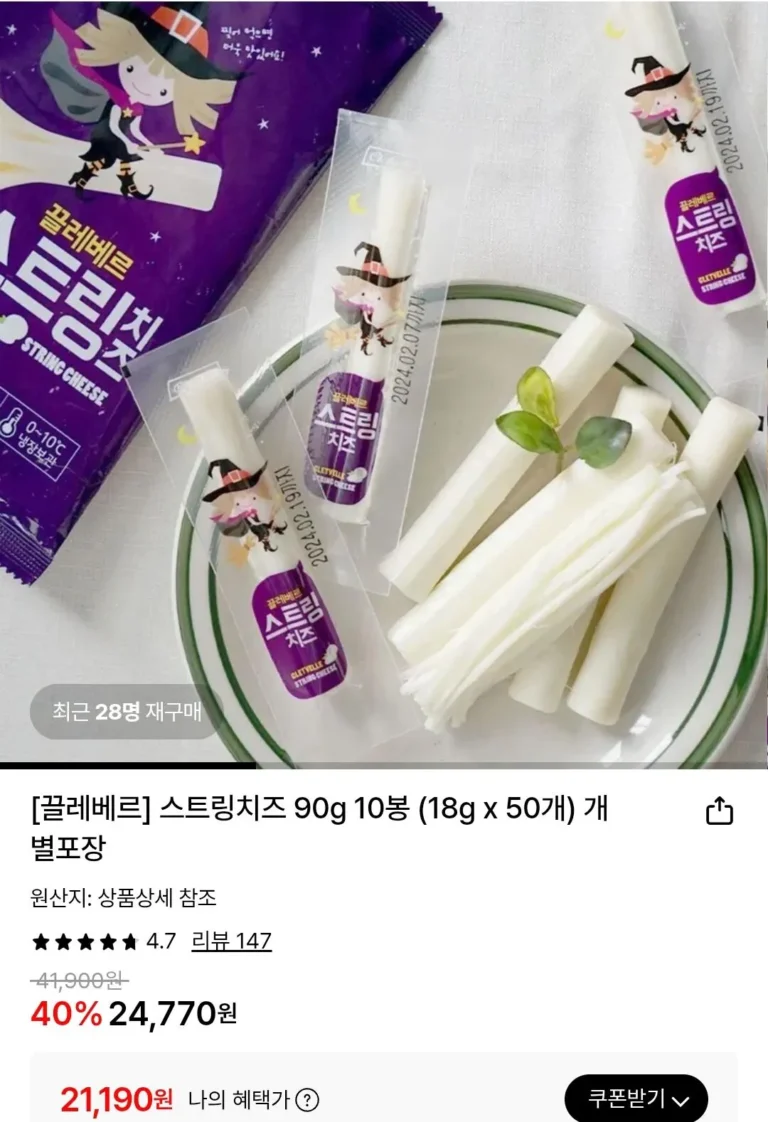Open the 리뷰 147 reviews link

click(x=231, y=941)
